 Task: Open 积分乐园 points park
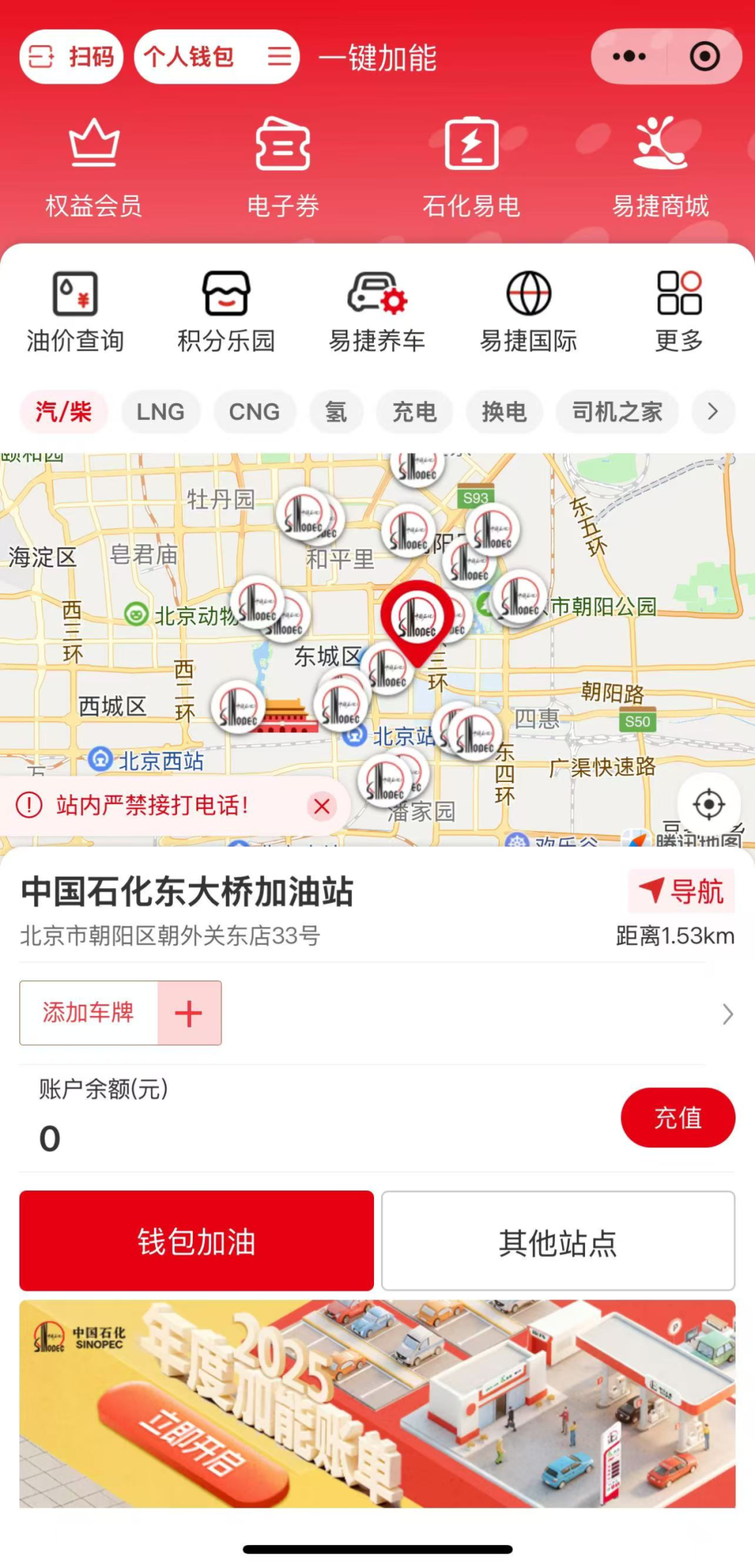click(226, 312)
